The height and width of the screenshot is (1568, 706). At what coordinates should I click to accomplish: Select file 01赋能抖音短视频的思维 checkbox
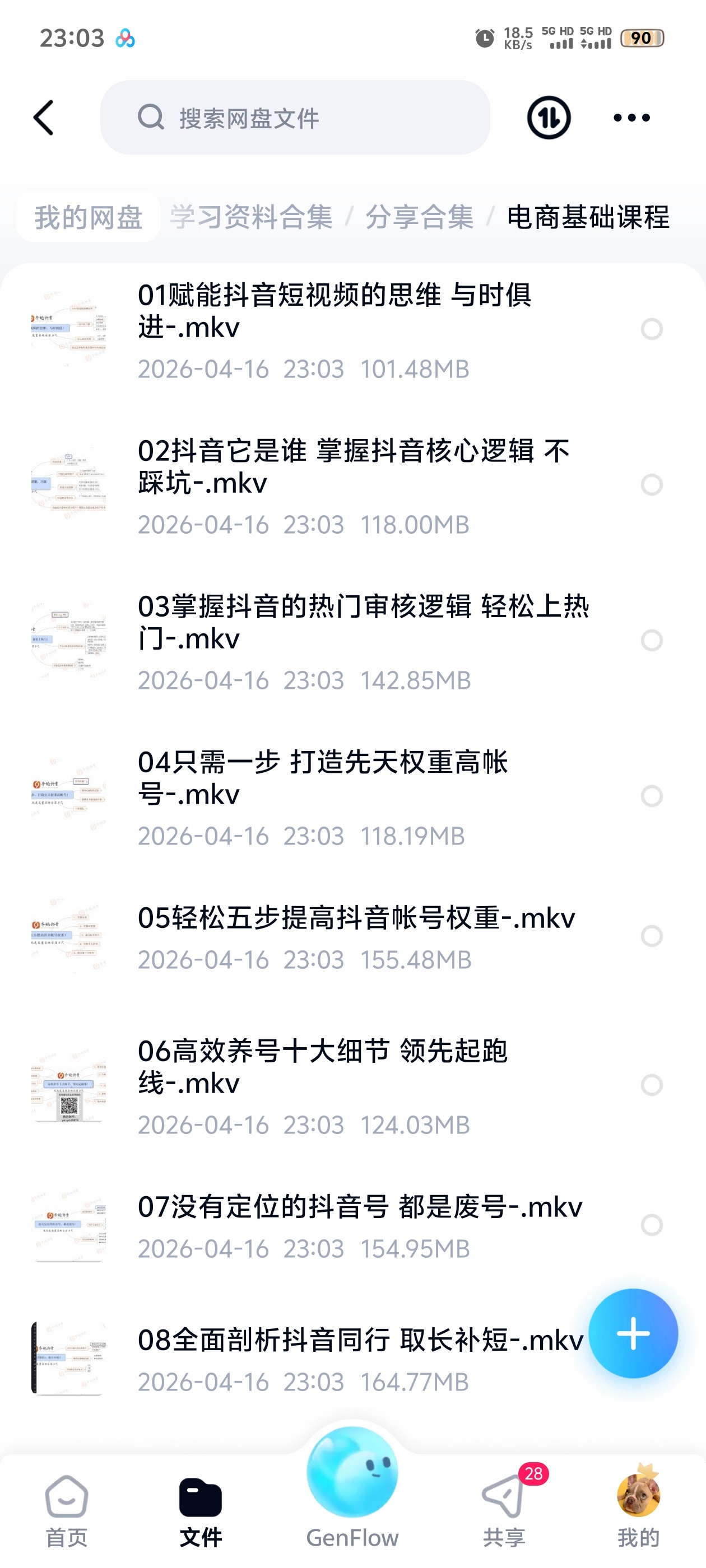653,329
